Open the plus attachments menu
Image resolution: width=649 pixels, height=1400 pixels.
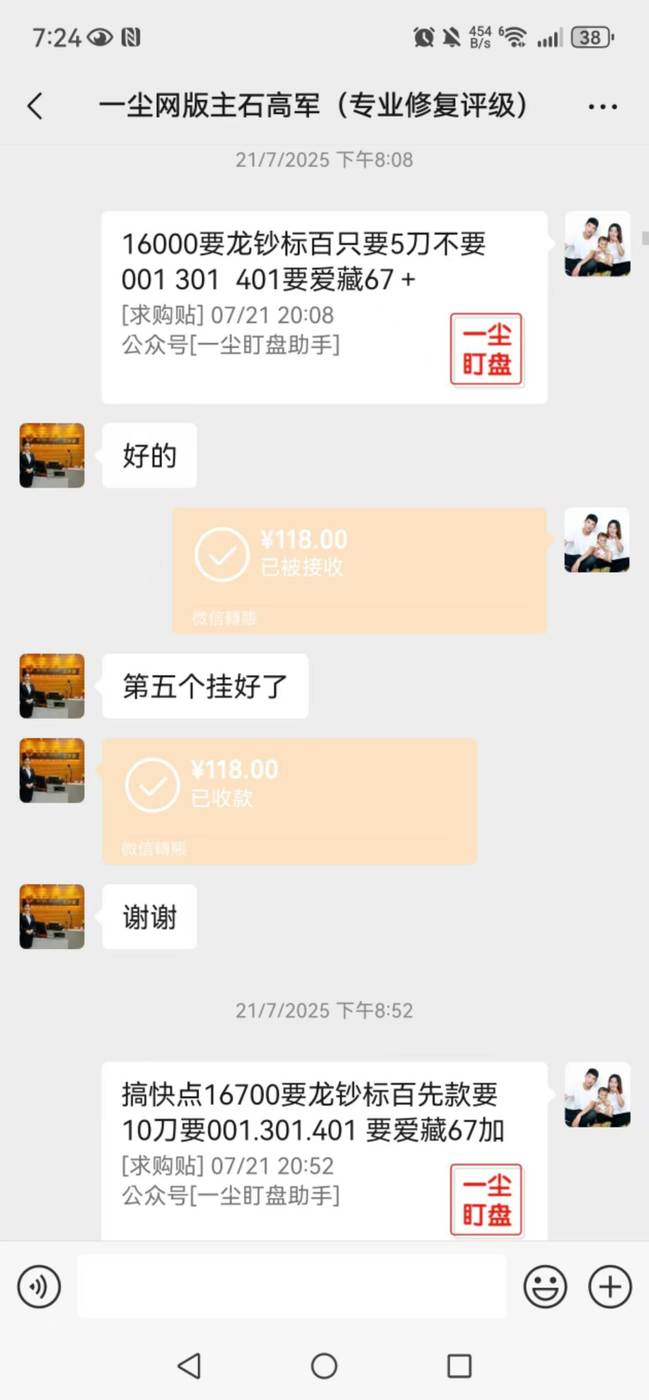point(610,1286)
